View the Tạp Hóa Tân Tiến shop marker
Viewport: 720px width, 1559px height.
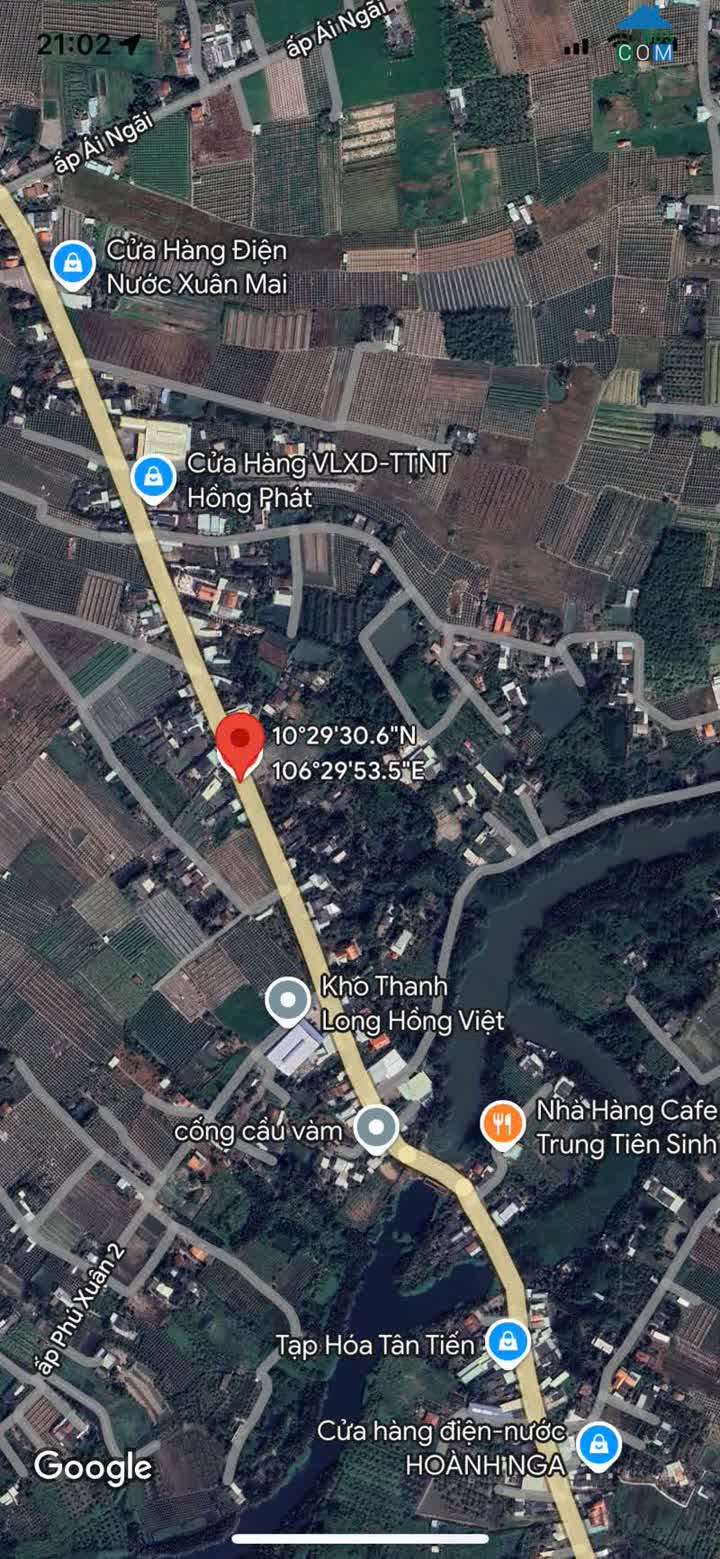[508, 1342]
